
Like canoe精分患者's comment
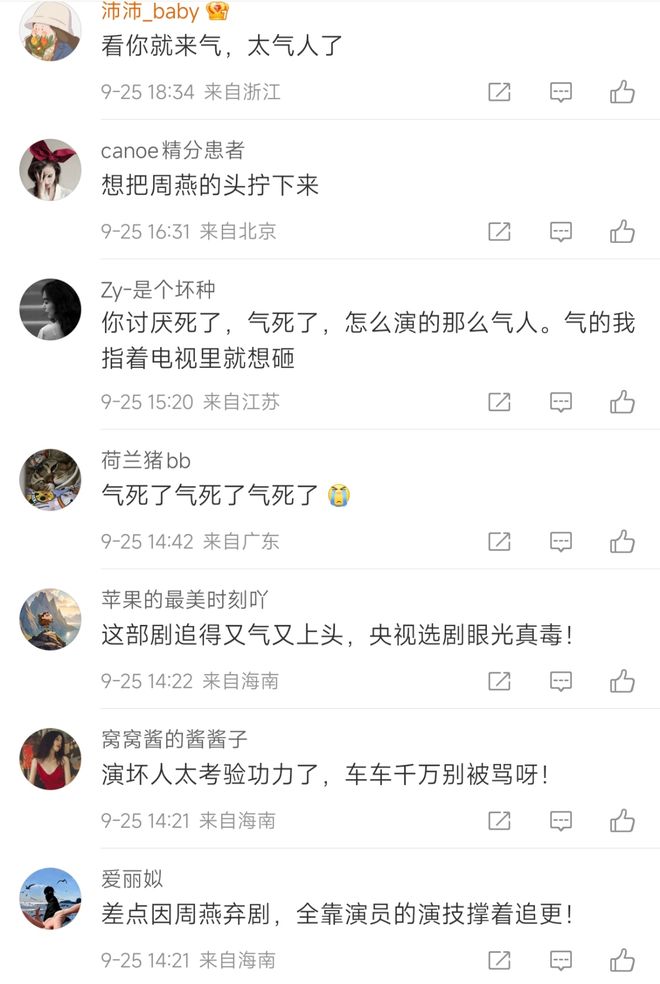(x=622, y=232)
